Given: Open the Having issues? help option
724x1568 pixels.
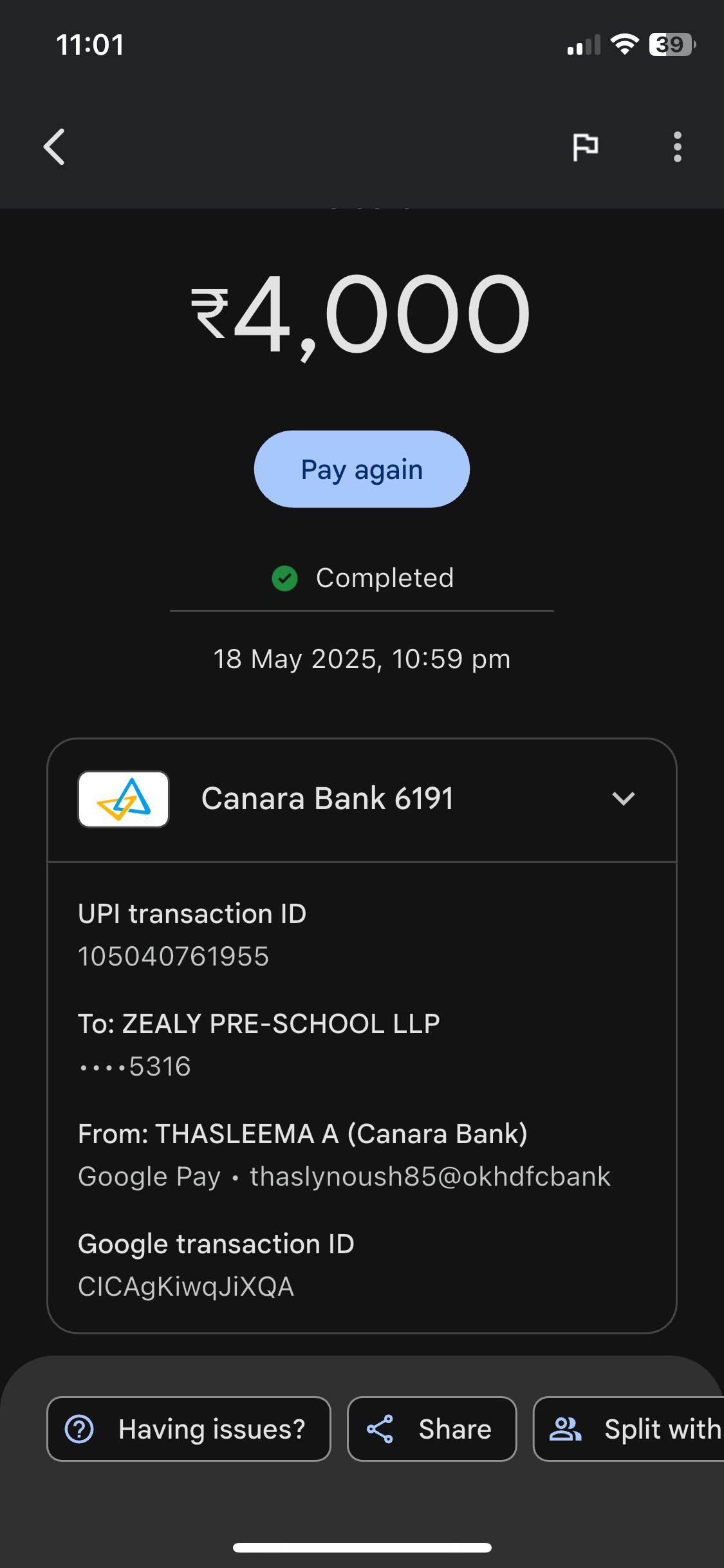Looking at the screenshot, I should click(189, 1429).
